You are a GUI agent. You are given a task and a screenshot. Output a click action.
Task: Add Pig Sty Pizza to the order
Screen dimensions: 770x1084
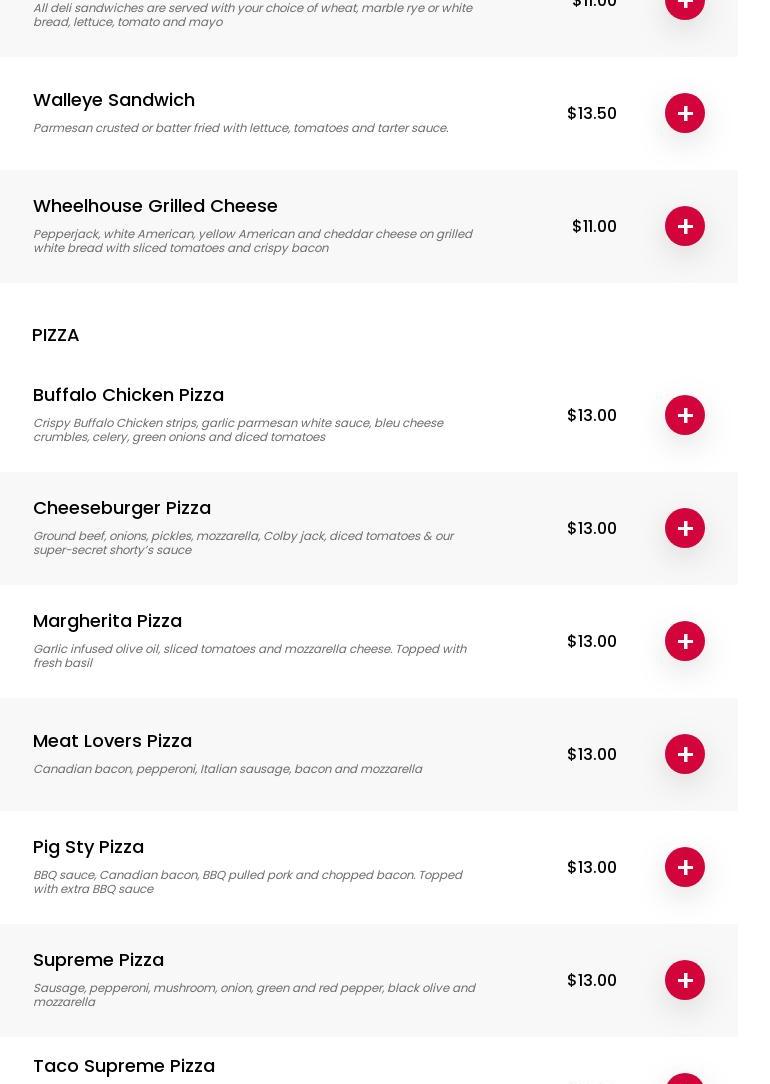685,867
